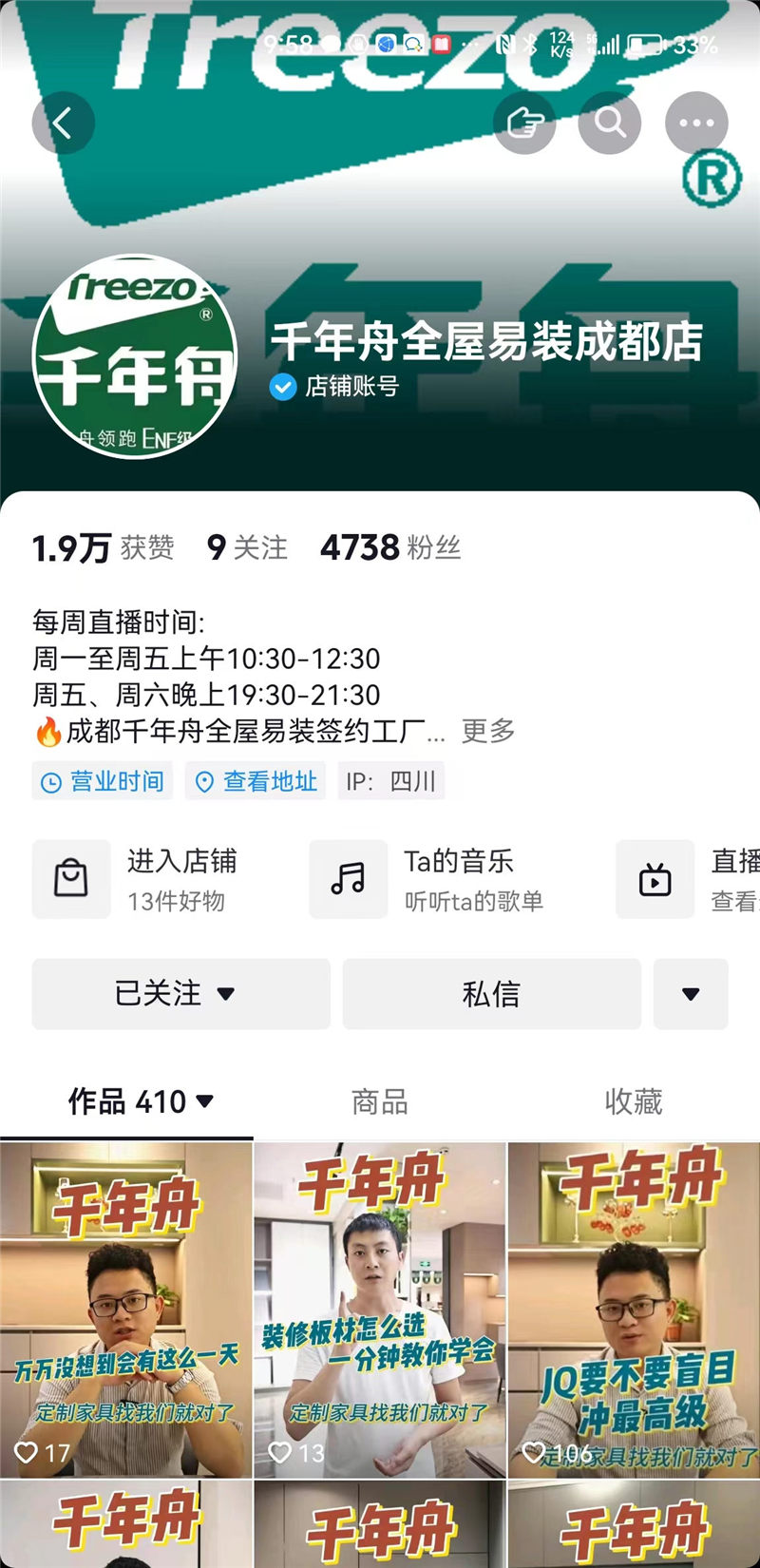Open 查看地址 store address
Screen dimensions: 760x1568
point(256,781)
